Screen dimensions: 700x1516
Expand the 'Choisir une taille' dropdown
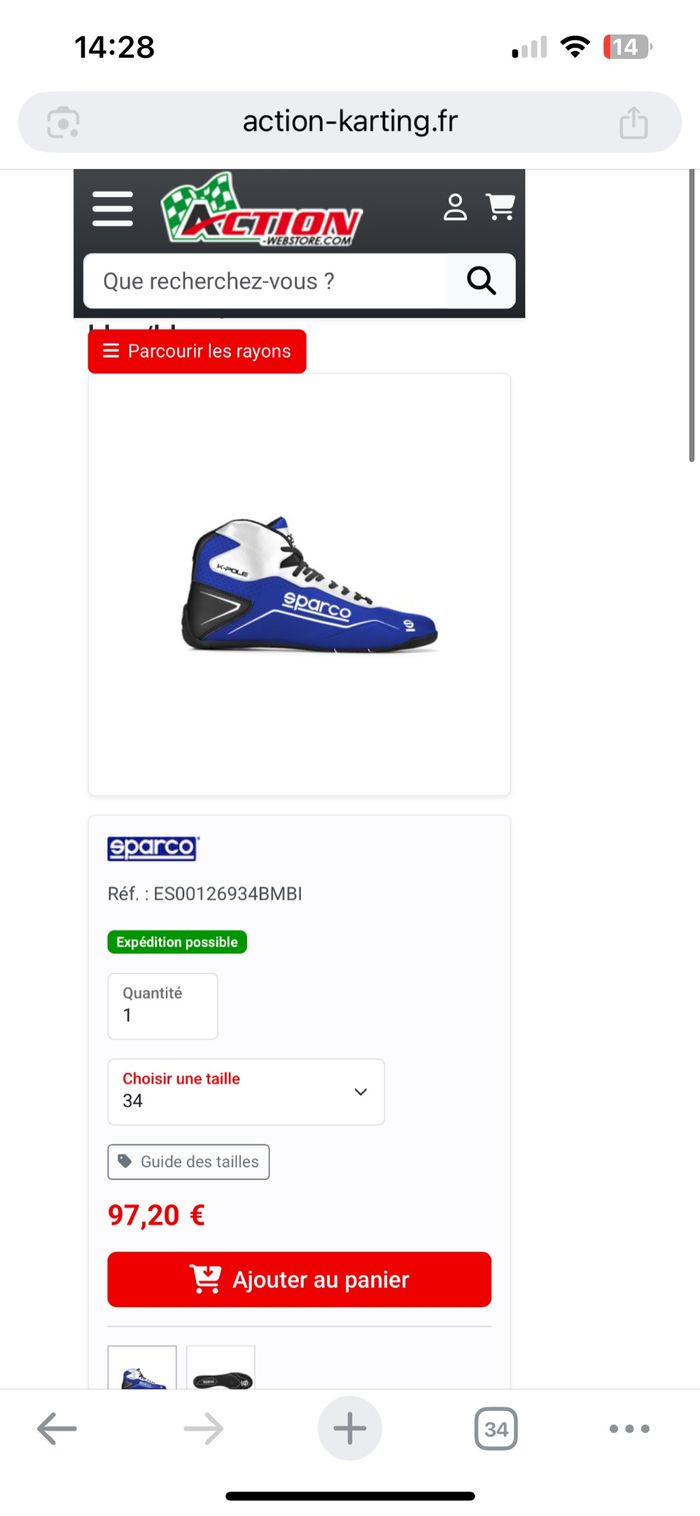click(246, 1092)
